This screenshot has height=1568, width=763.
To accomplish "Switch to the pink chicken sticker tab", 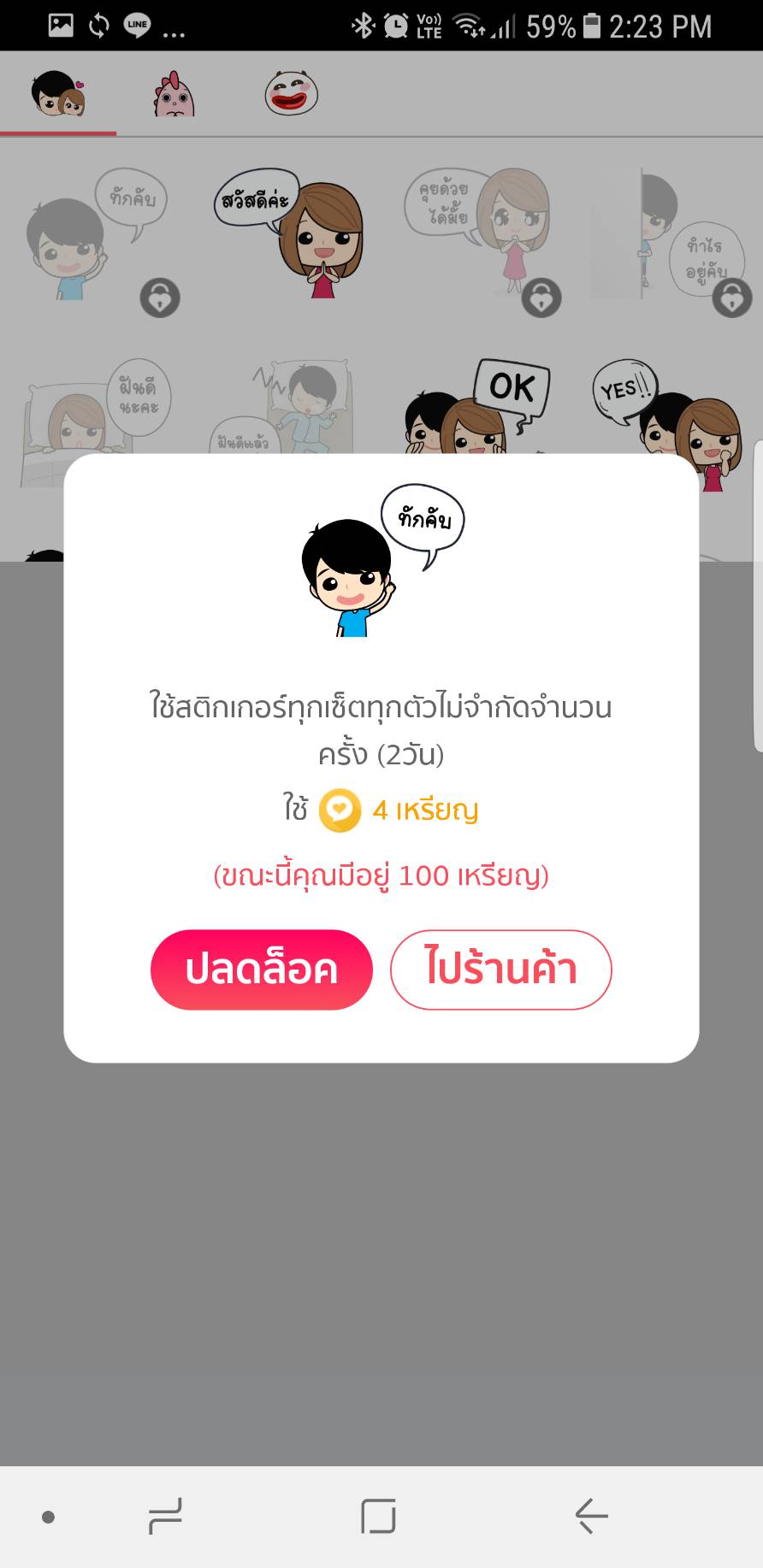I will [174, 94].
